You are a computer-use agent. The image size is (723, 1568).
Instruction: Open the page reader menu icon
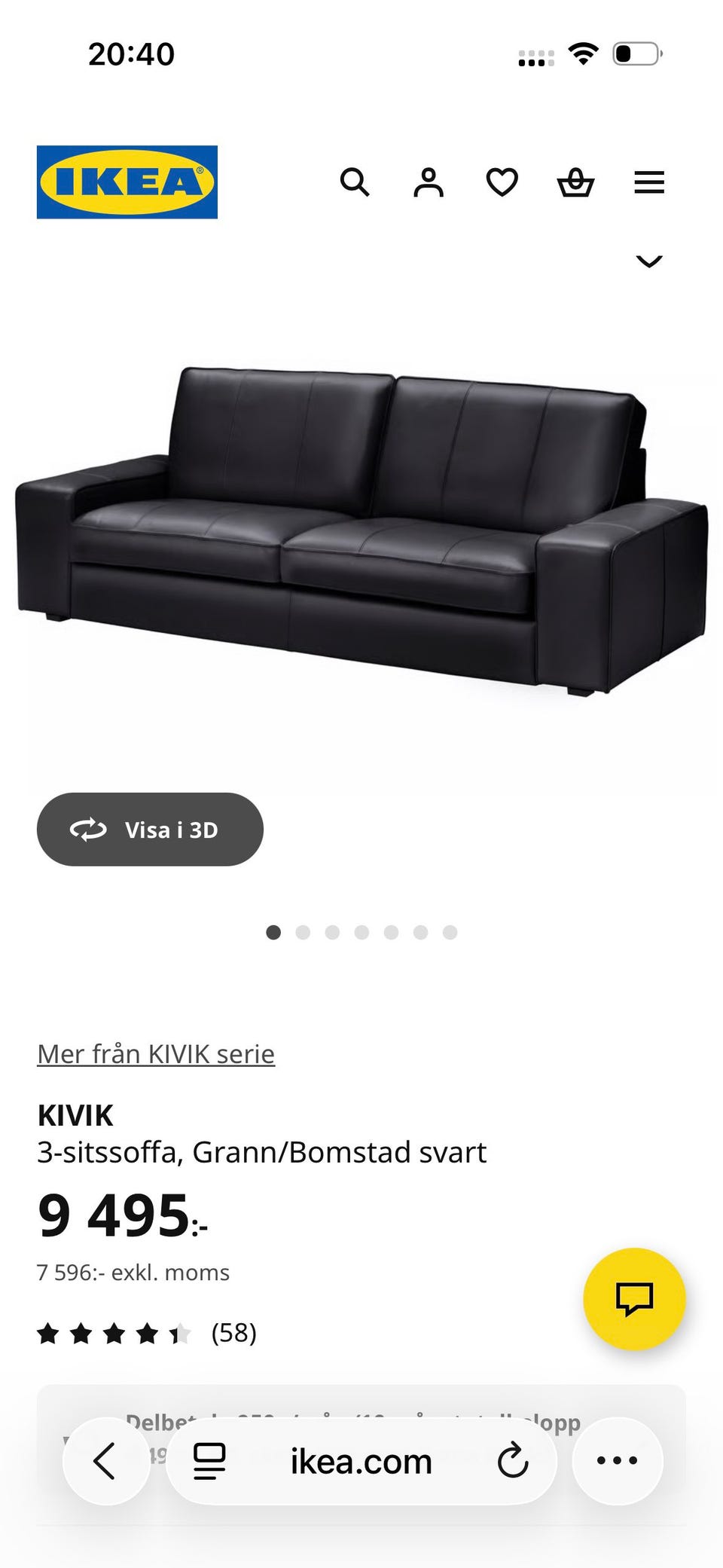209,1461
